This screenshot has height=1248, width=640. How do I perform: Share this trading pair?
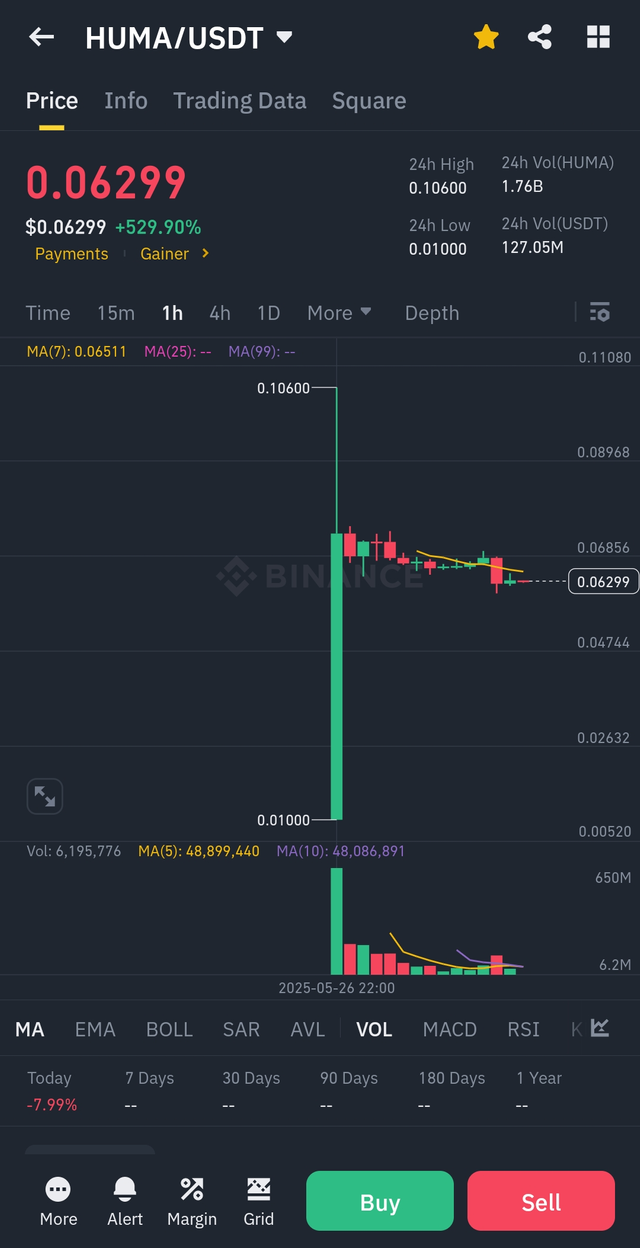tap(540, 38)
